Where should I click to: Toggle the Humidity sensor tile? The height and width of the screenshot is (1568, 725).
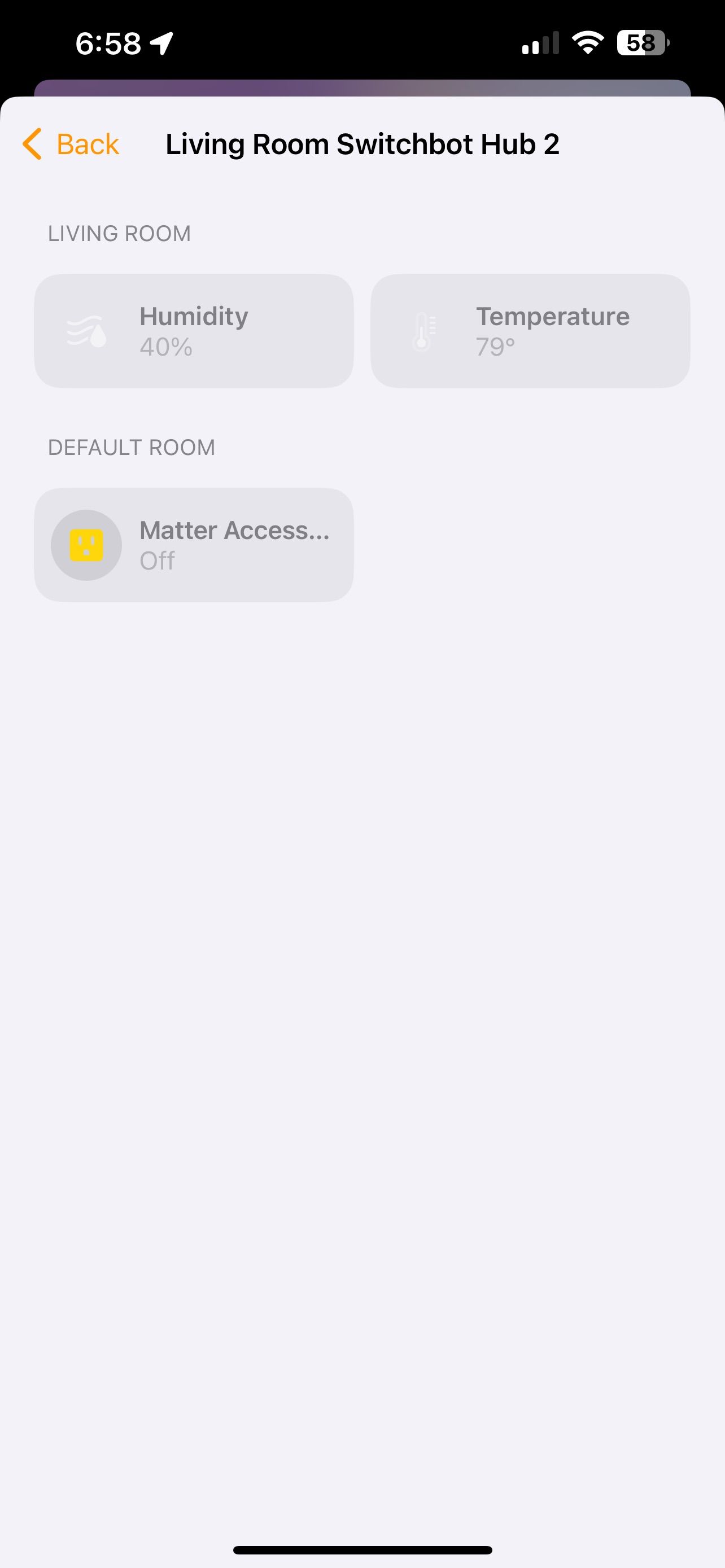(193, 331)
